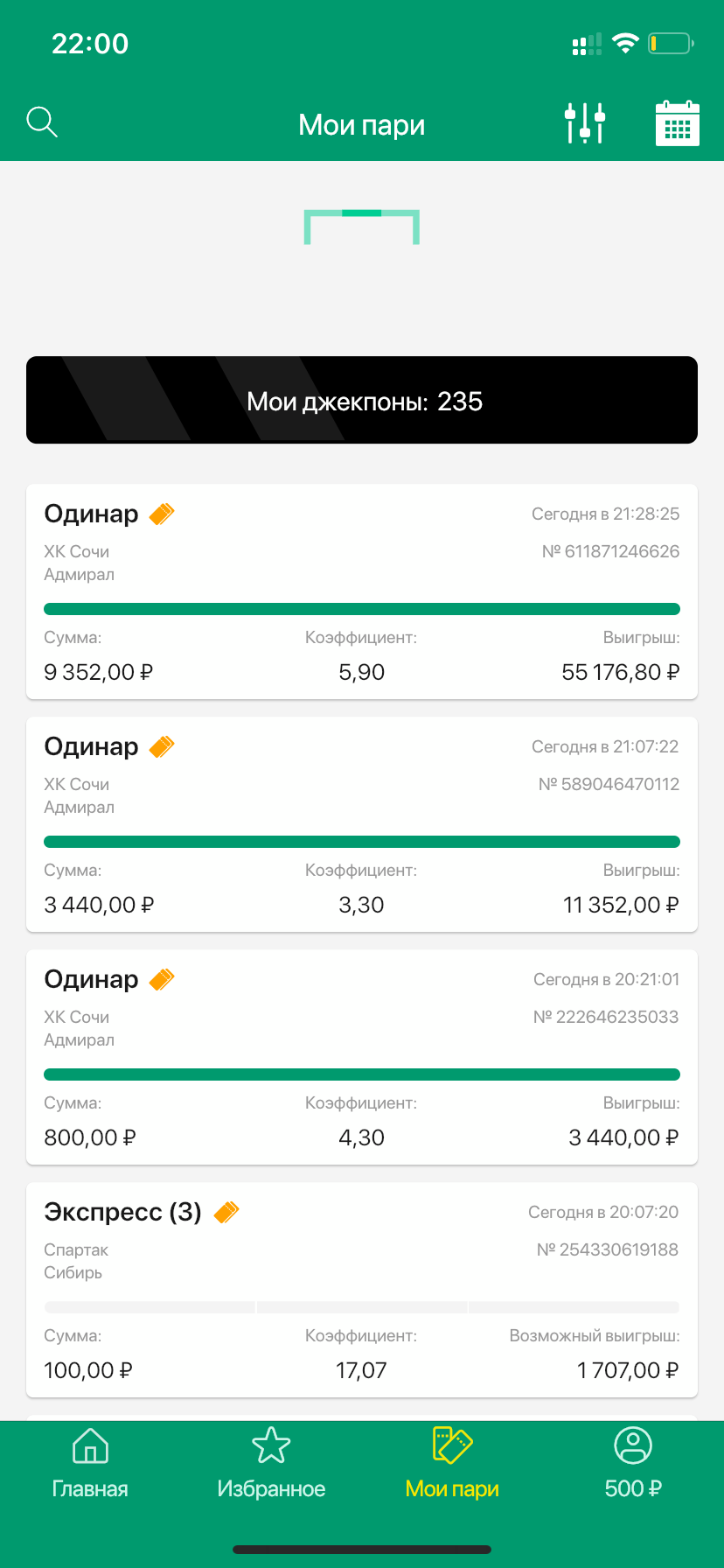
Task: Open the Мои джекпоны banner
Action: point(362,400)
